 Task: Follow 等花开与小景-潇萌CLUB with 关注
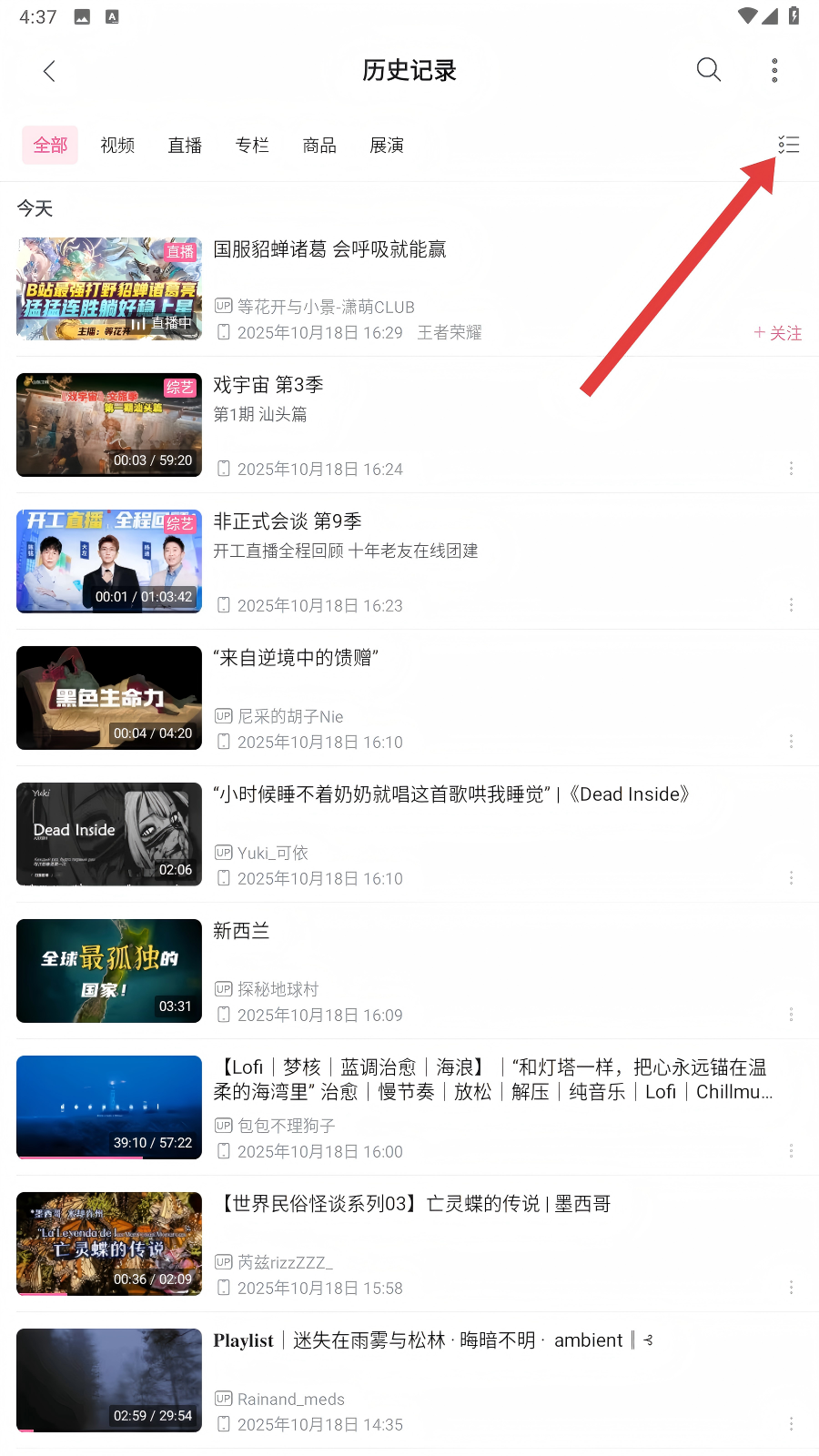point(778,333)
